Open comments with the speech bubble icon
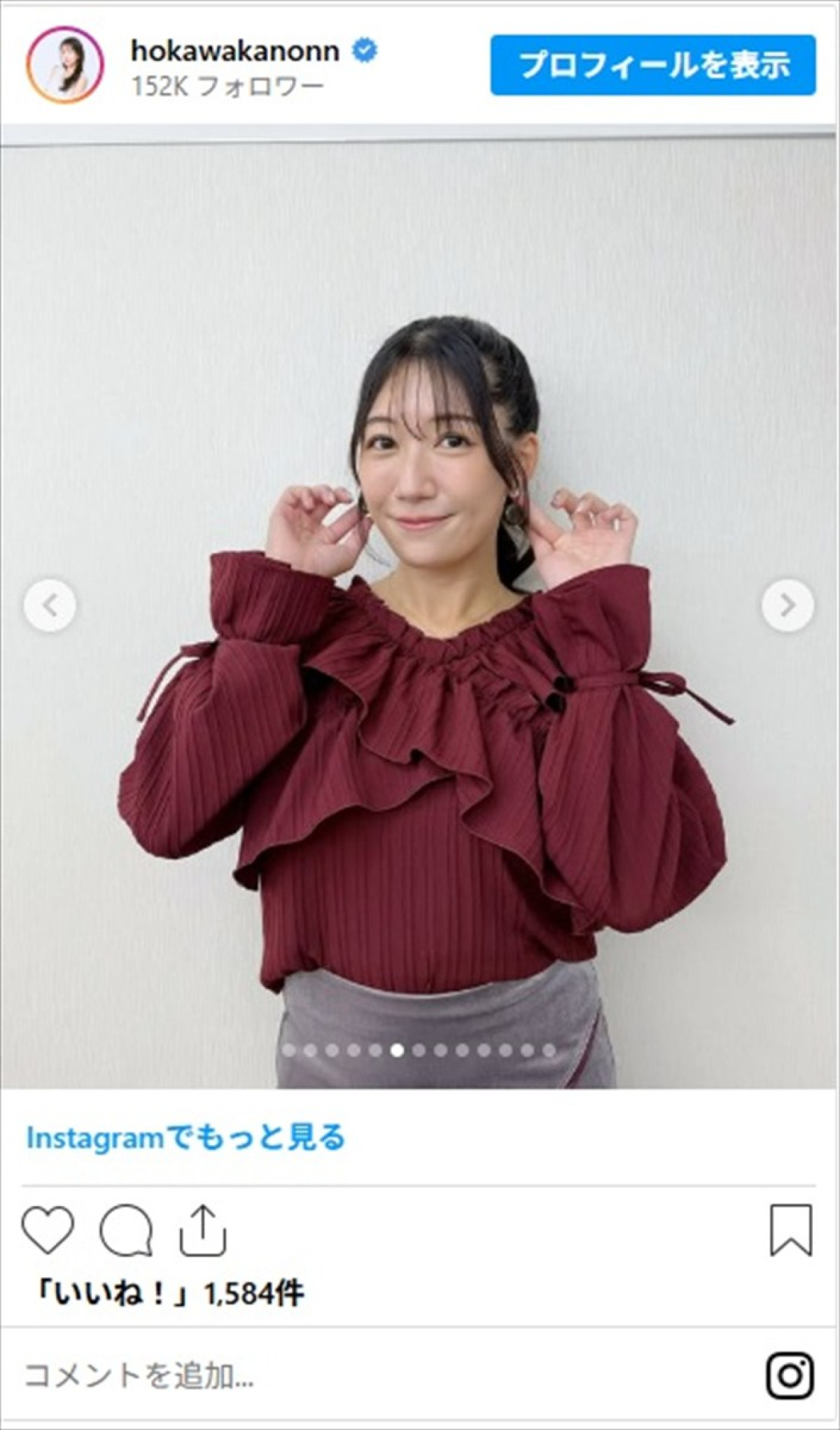The image size is (840, 1430). [x=126, y=1230]
